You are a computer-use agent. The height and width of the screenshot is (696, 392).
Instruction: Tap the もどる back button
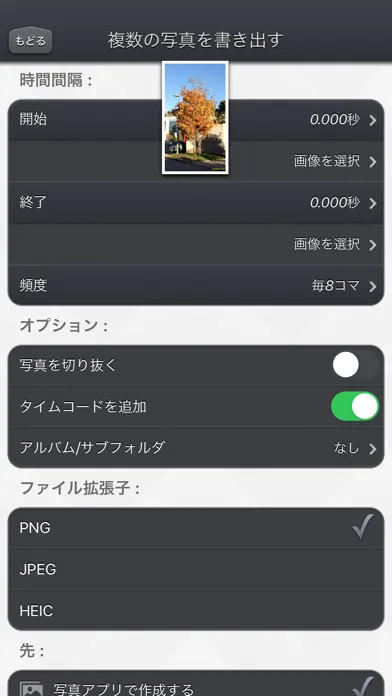pos(30,41)
